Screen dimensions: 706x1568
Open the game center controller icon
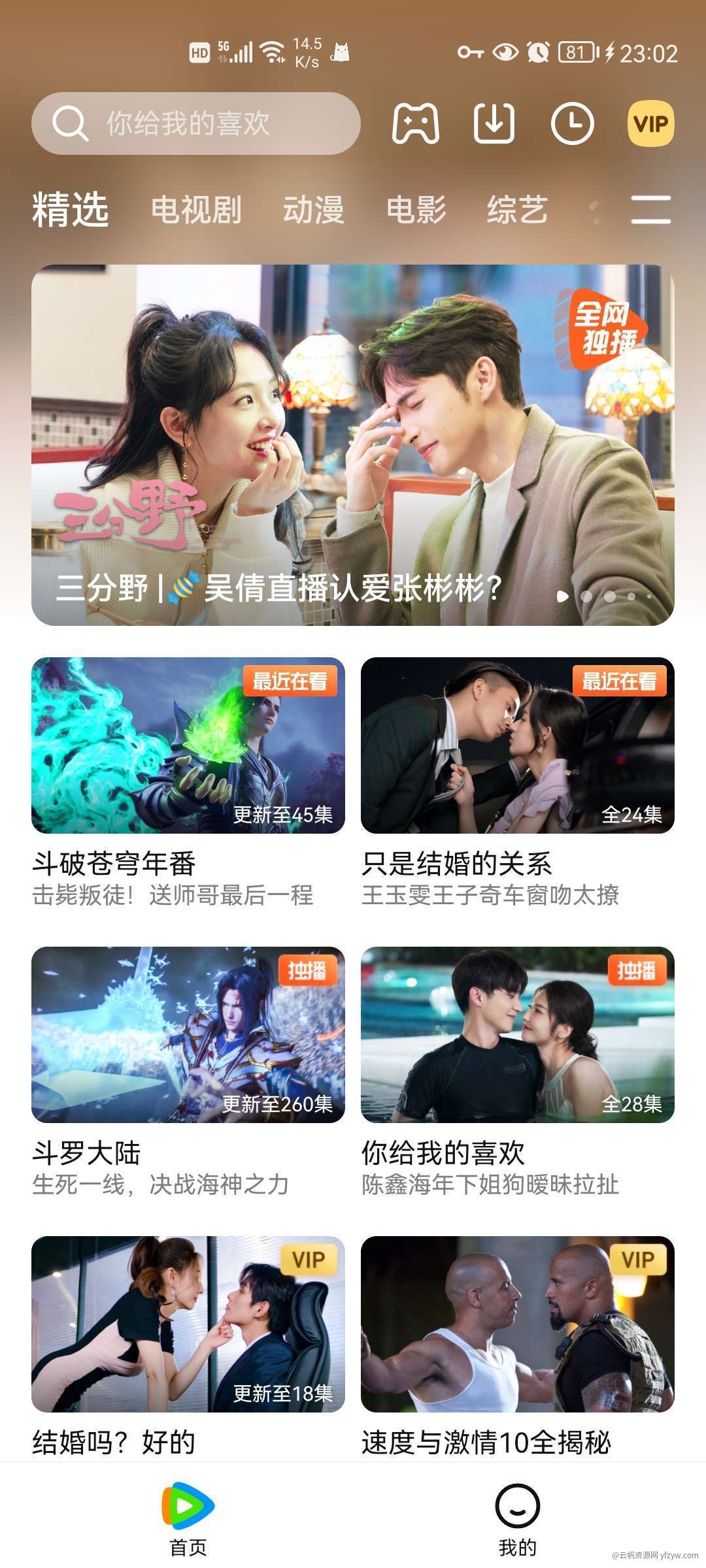[415, 123]
